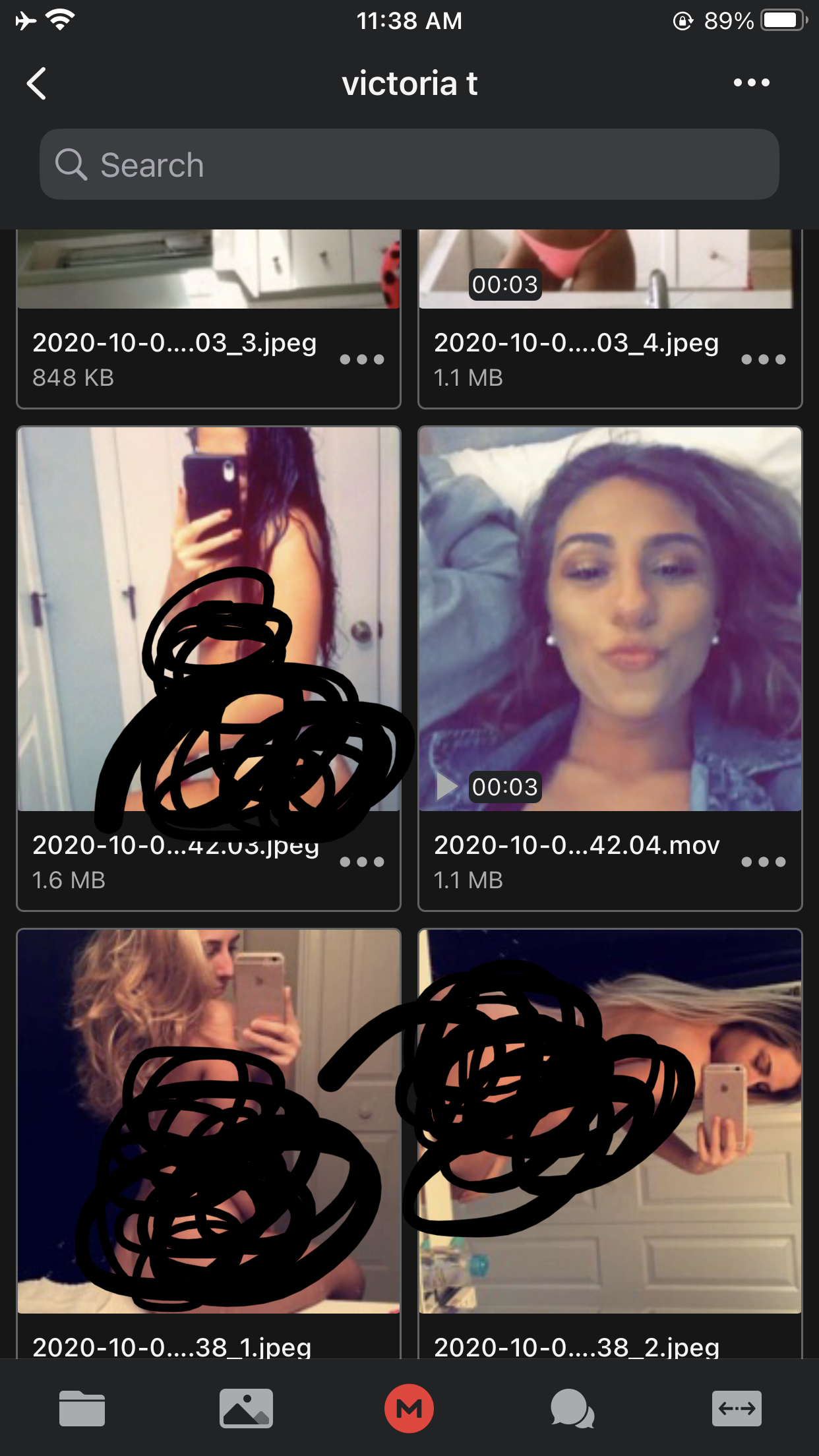Viewport: 819px width, 1456px height.
Task: Tap the Search field
Action: 409,165
